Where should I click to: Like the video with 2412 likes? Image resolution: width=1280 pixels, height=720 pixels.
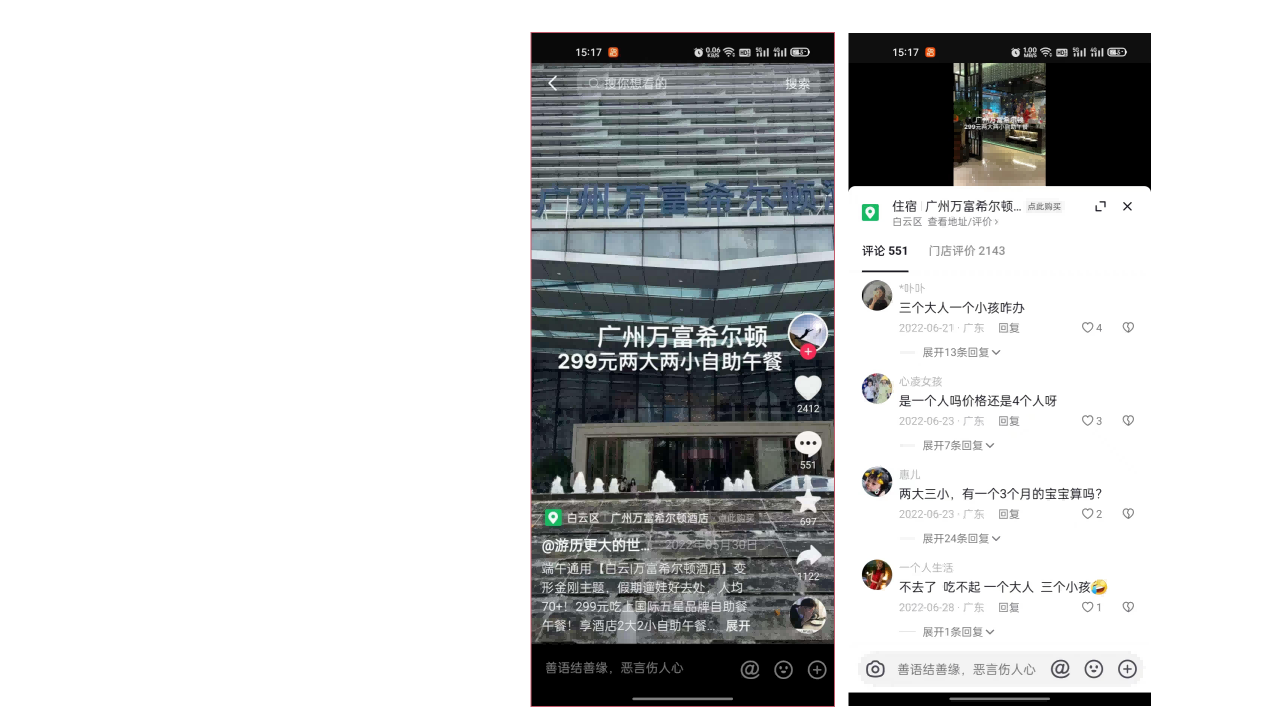[808, 388]
